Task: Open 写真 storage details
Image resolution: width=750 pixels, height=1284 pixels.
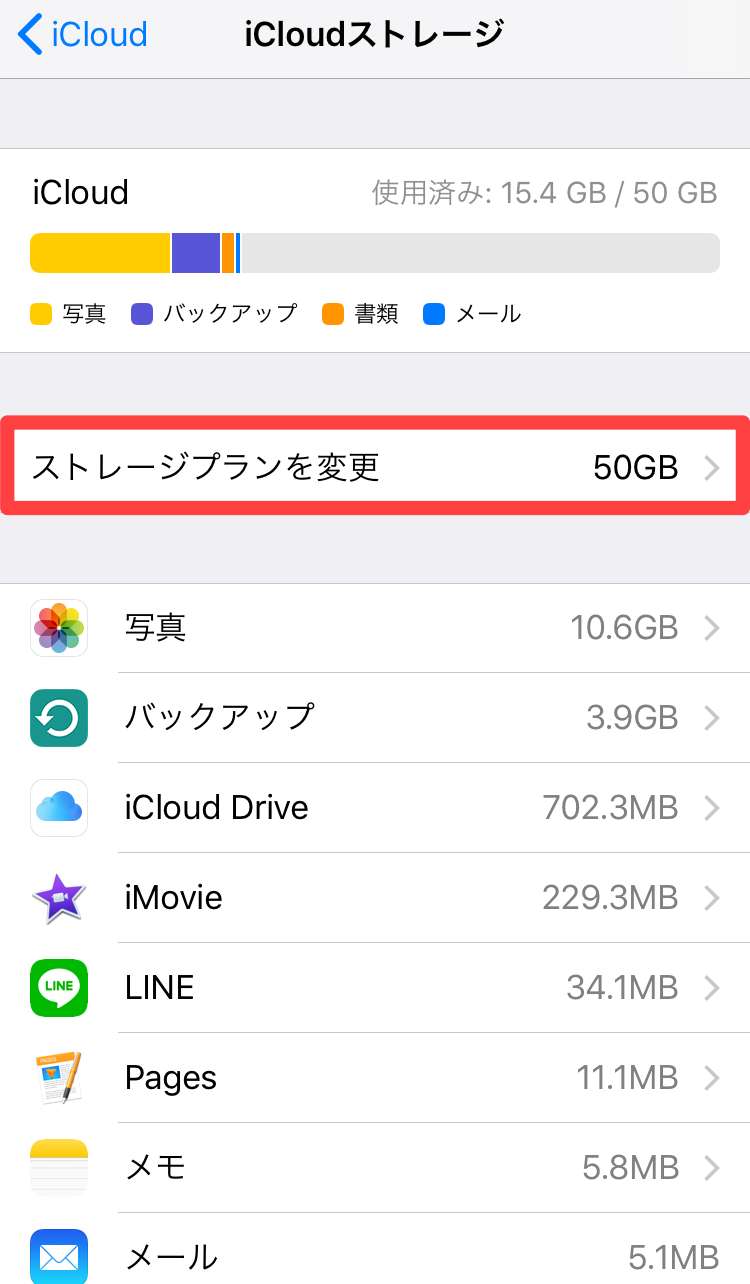Action: (x=374, y=628)
